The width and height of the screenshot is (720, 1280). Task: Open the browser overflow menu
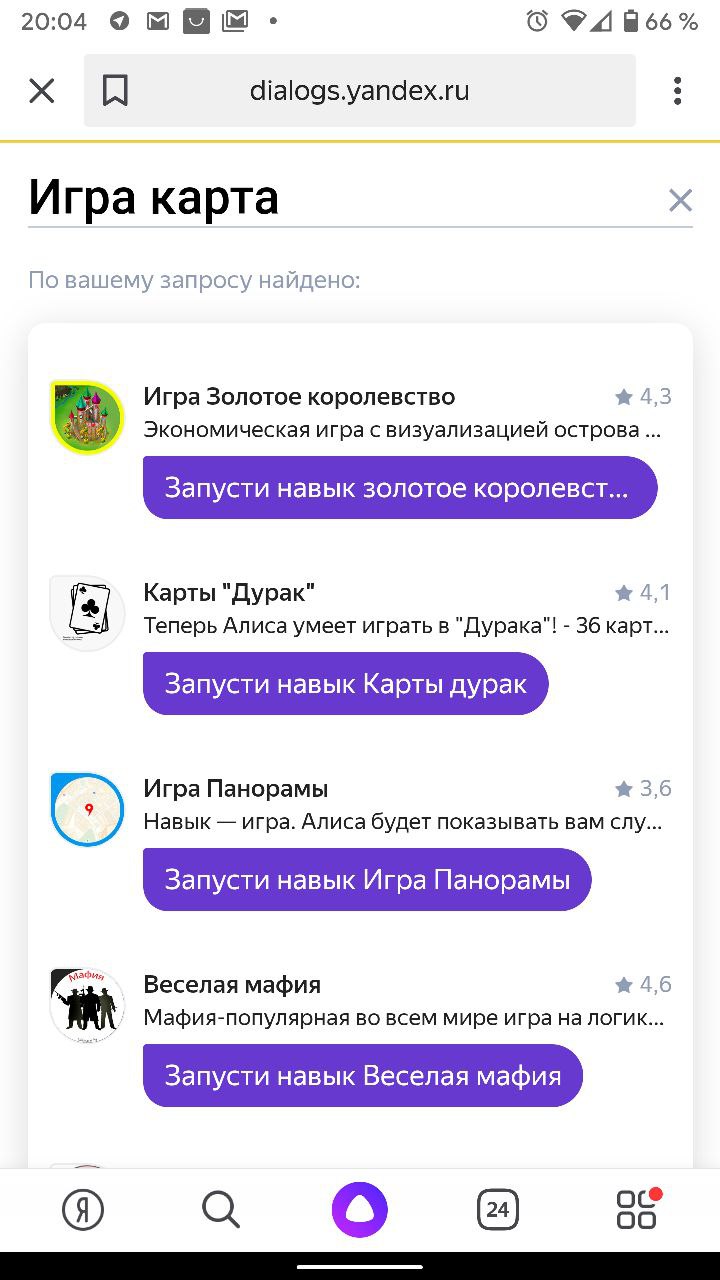point(677,91)
